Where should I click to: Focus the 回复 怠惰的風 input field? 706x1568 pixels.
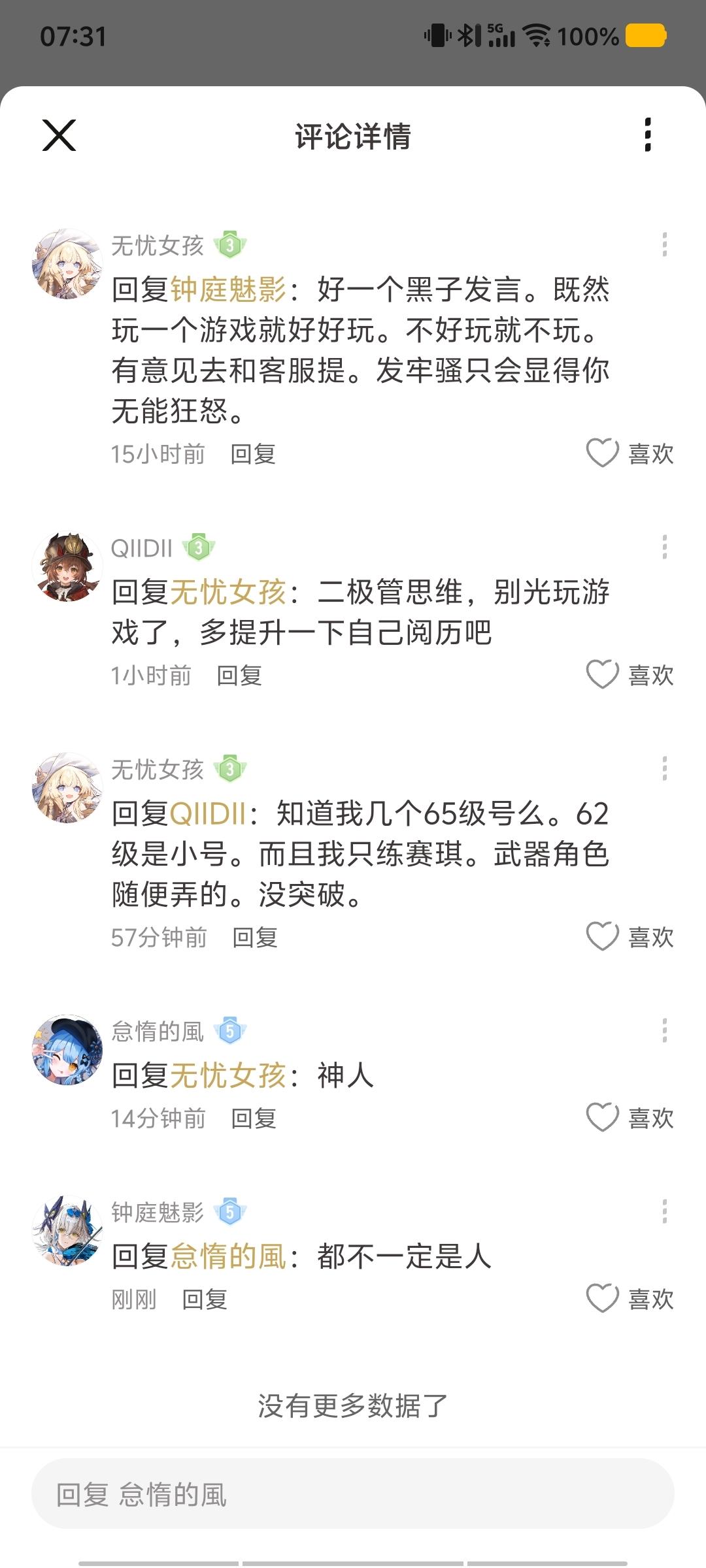tap(353, 1494)
